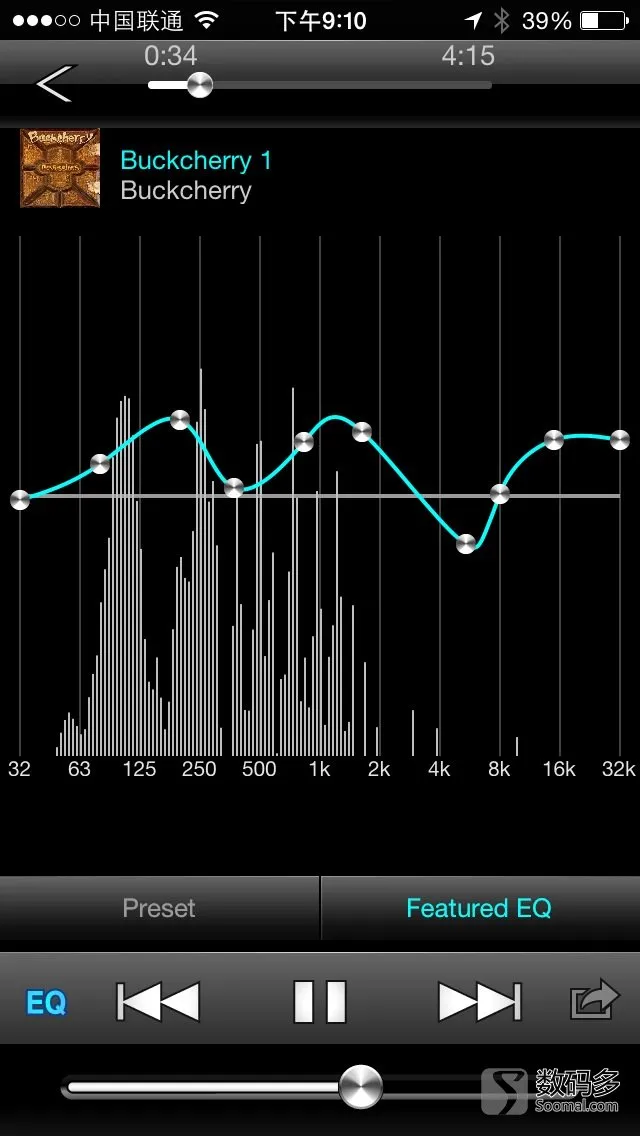Tap the peak EQ handle near 250
This screenshot has width=640, height=1136.
point(180,419)
